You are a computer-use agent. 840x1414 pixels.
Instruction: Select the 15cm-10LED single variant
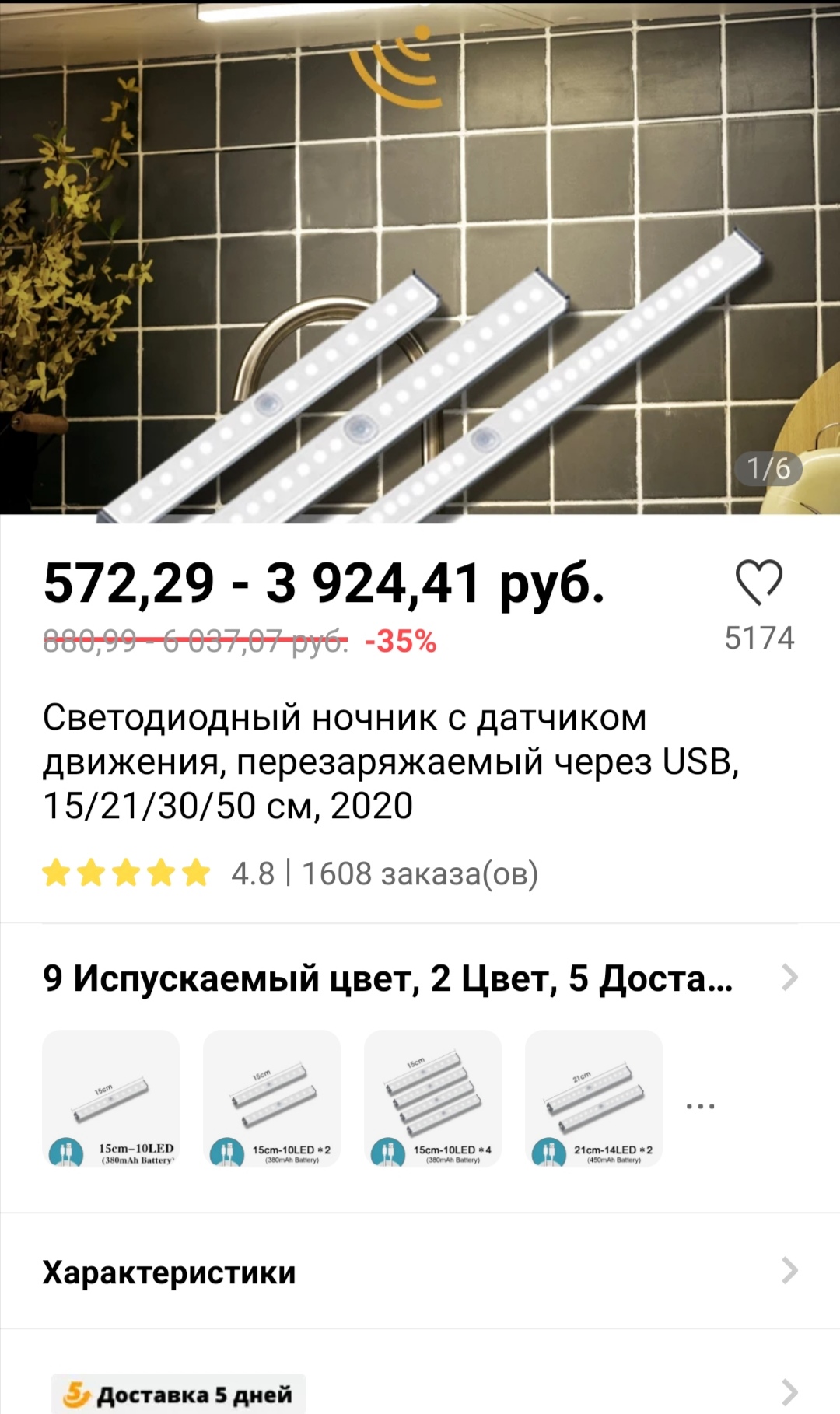[x=111, y=1098]
